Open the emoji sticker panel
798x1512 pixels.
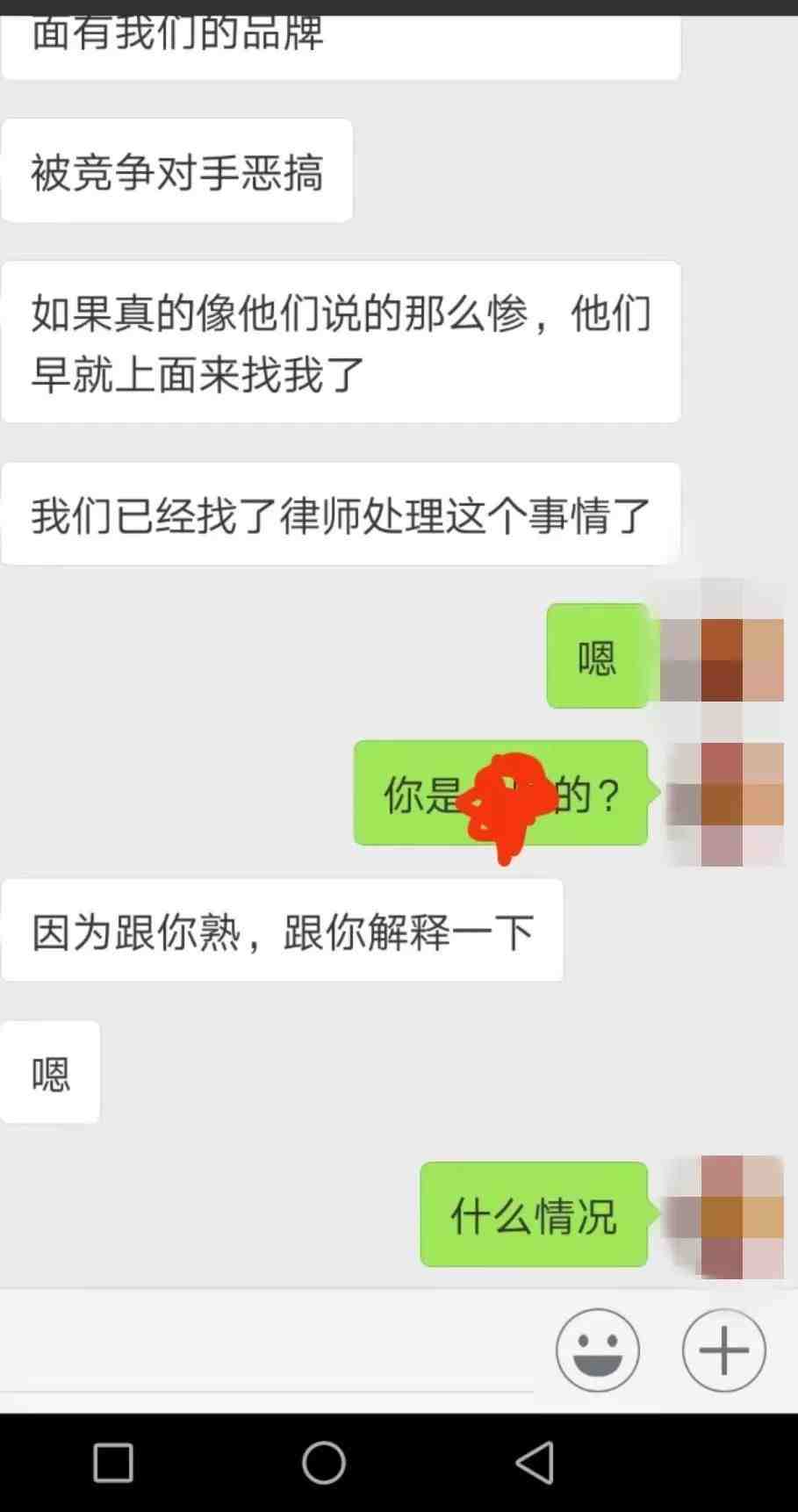597,1350
